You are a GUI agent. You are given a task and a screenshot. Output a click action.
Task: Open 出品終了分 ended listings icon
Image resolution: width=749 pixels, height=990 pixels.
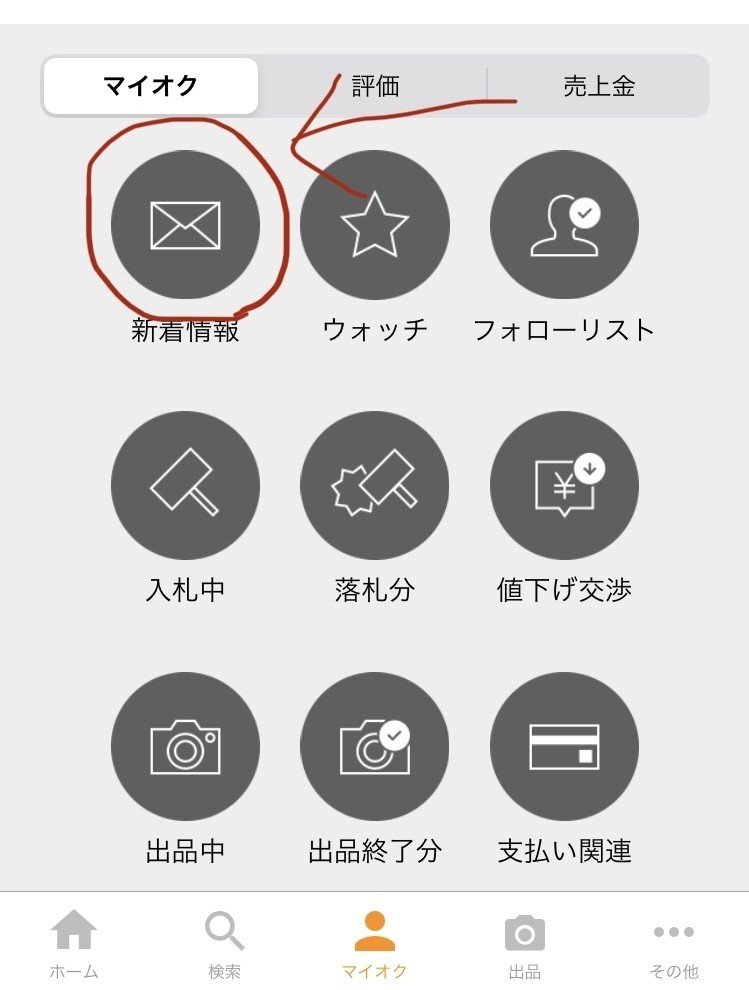(x=375, y=745)
